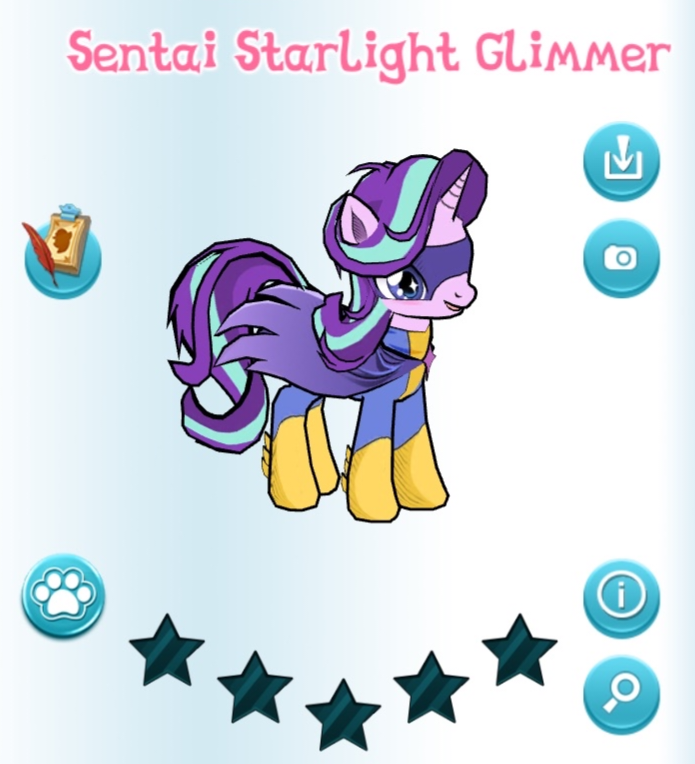Tap the magnifying glass button
This screenshot has height=764, width=695.
621,694
